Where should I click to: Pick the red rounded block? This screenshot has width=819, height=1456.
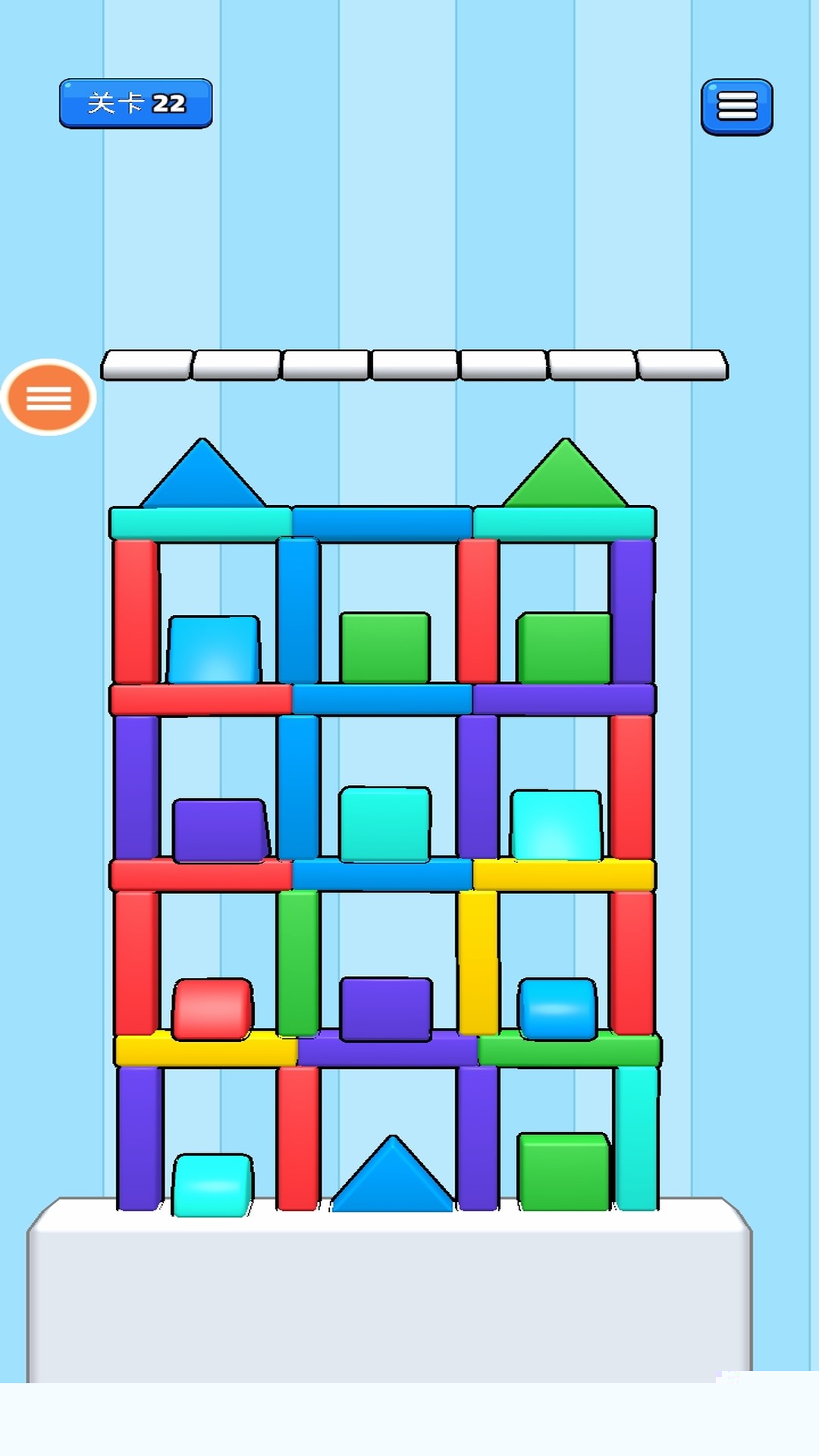coord(212,1009)
